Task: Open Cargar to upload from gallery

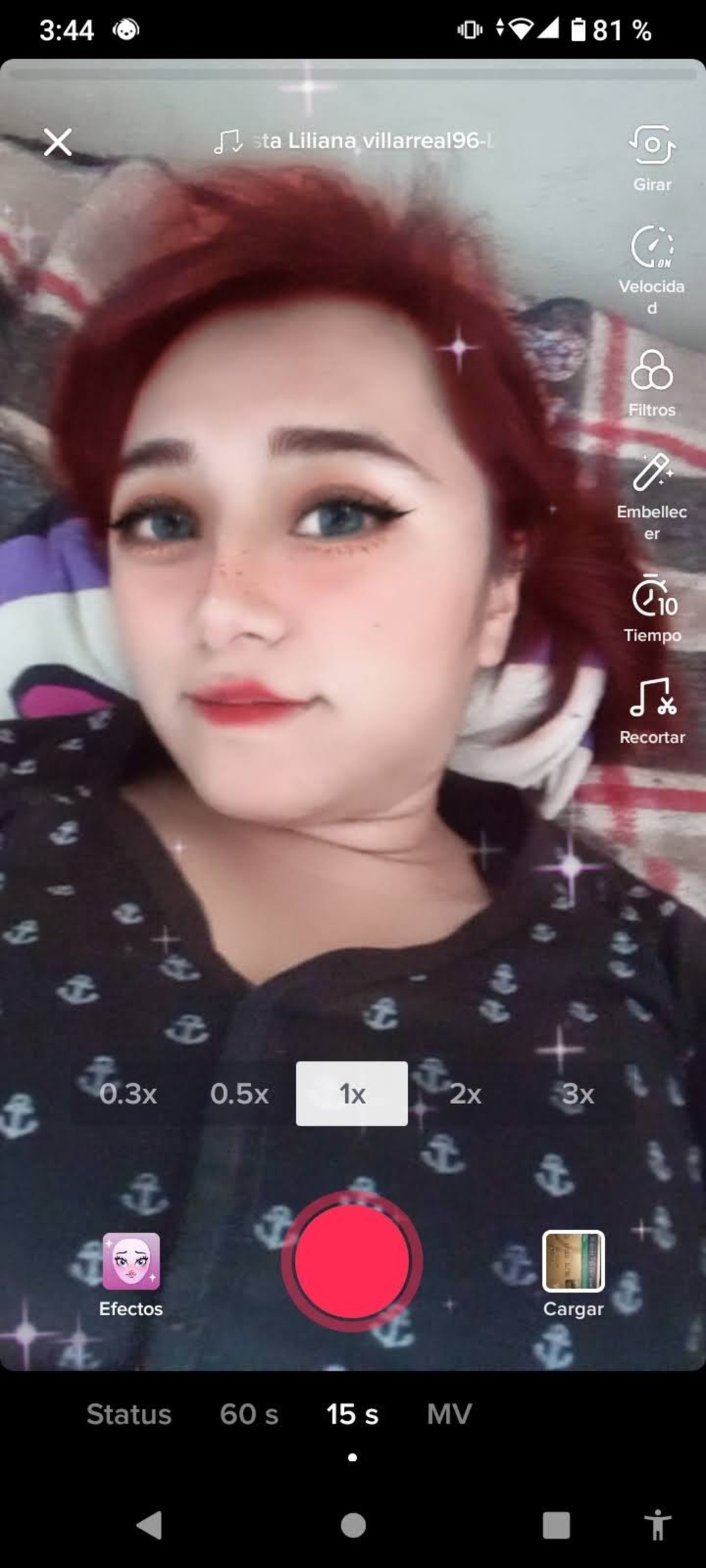Action: coord(573,1274)
